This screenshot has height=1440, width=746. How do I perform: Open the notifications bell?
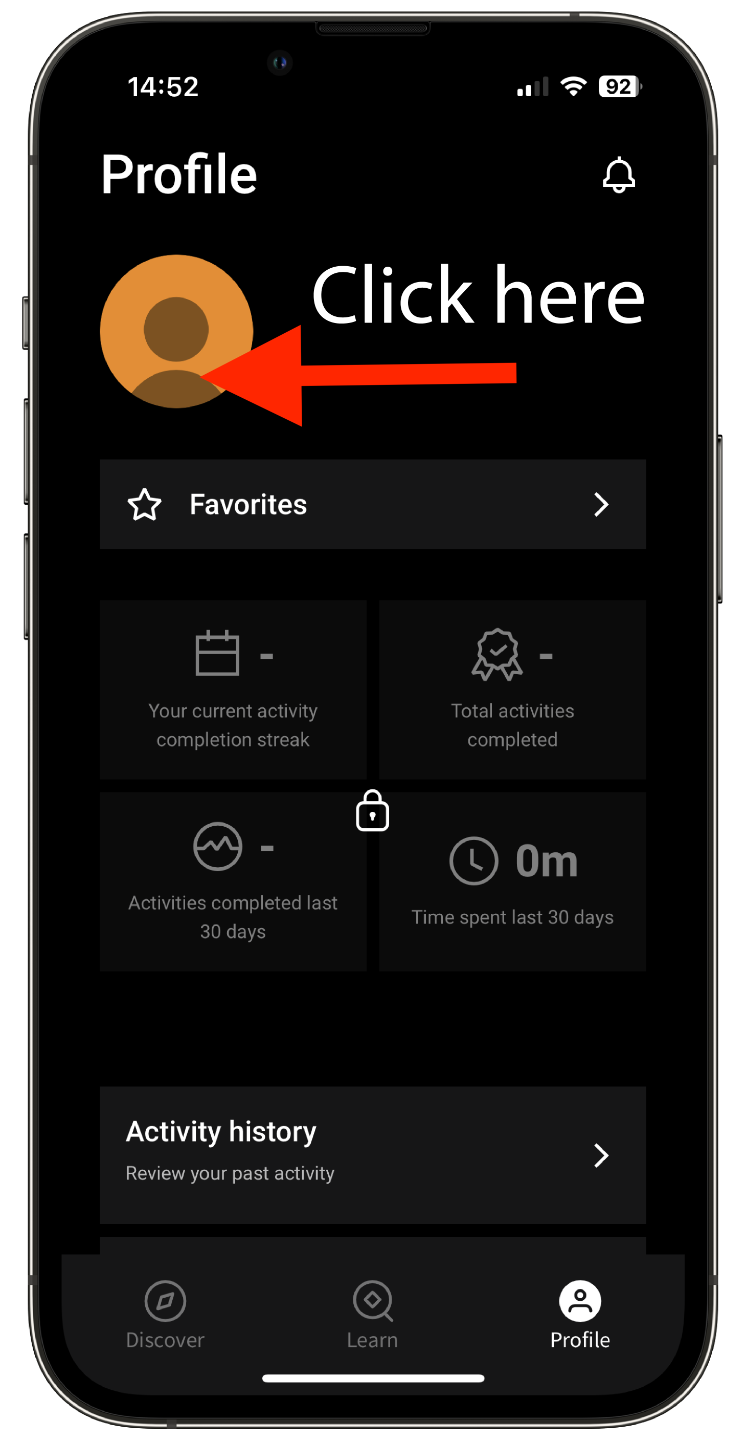[x=619, y=176]
